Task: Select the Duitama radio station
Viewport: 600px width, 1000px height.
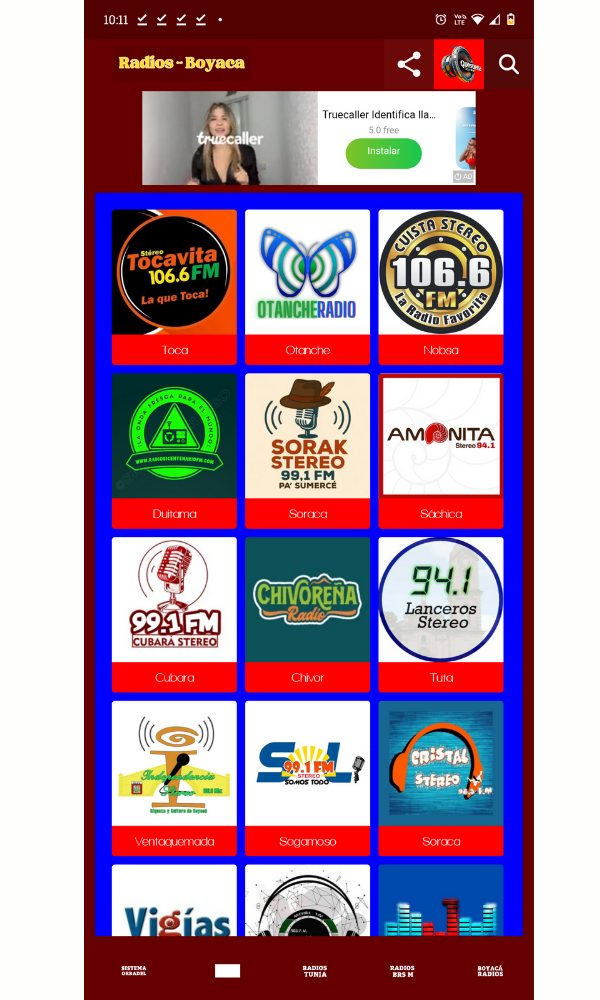Action: click(x=174, y=451)
